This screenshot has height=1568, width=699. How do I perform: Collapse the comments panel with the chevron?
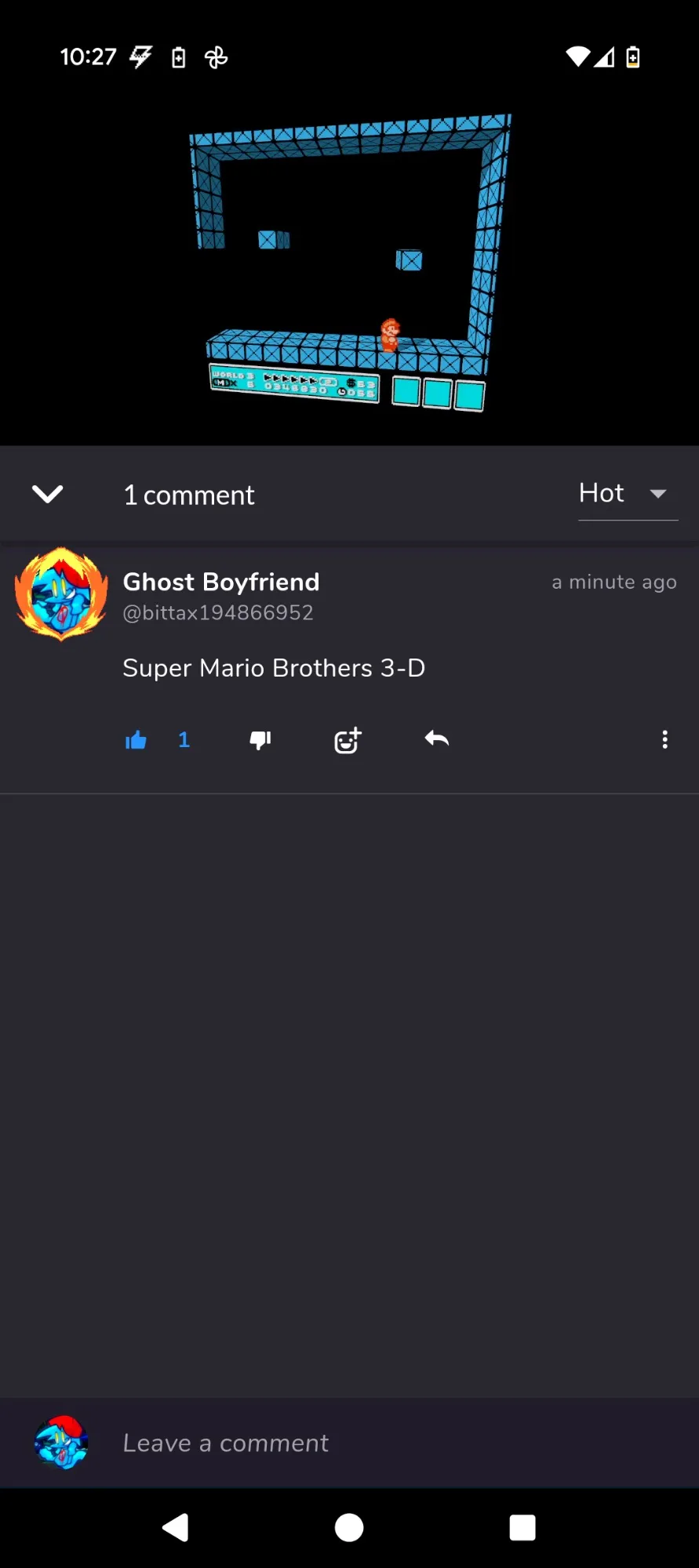pos(47,494)
